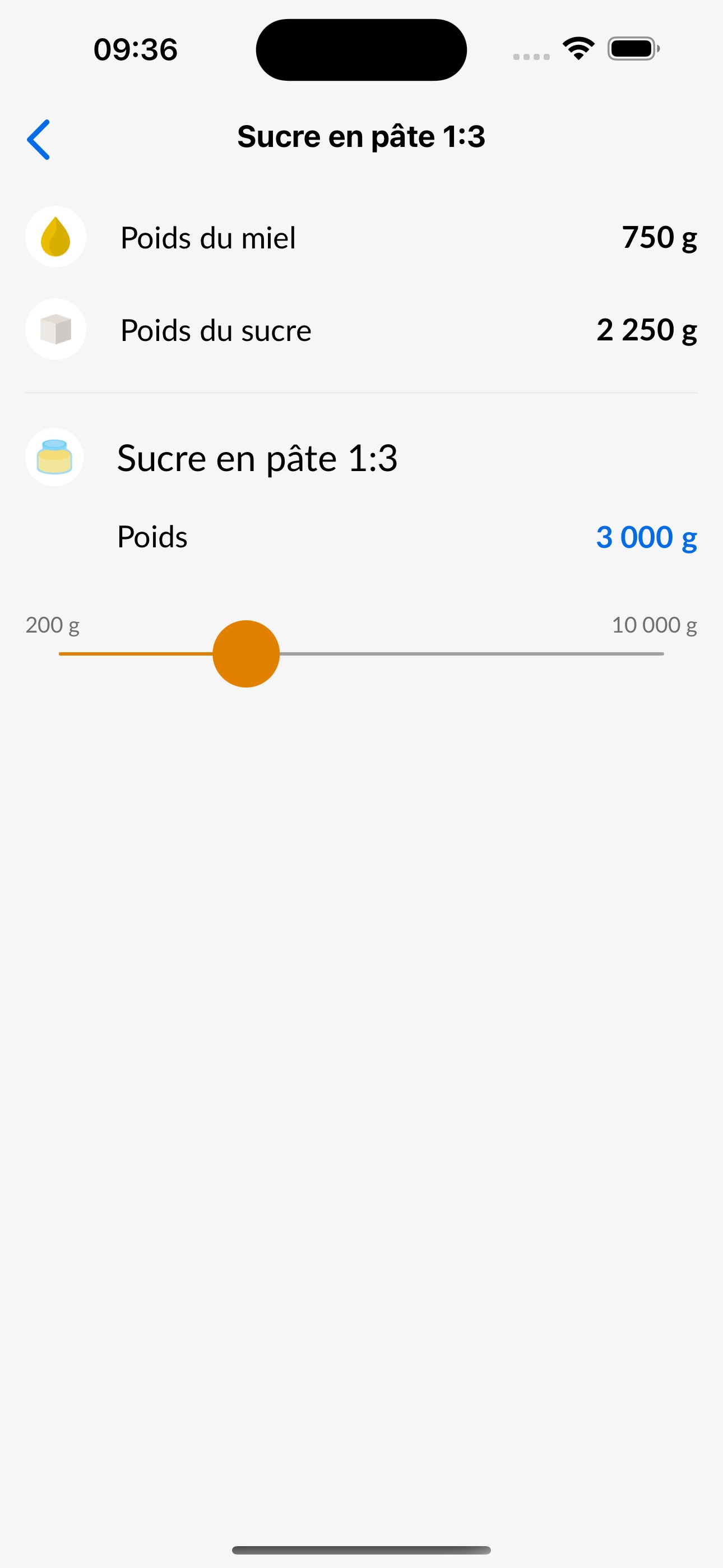Click the sugar cube icon
This screenshot has width=723, height=1568.
[x=54, y=329]
